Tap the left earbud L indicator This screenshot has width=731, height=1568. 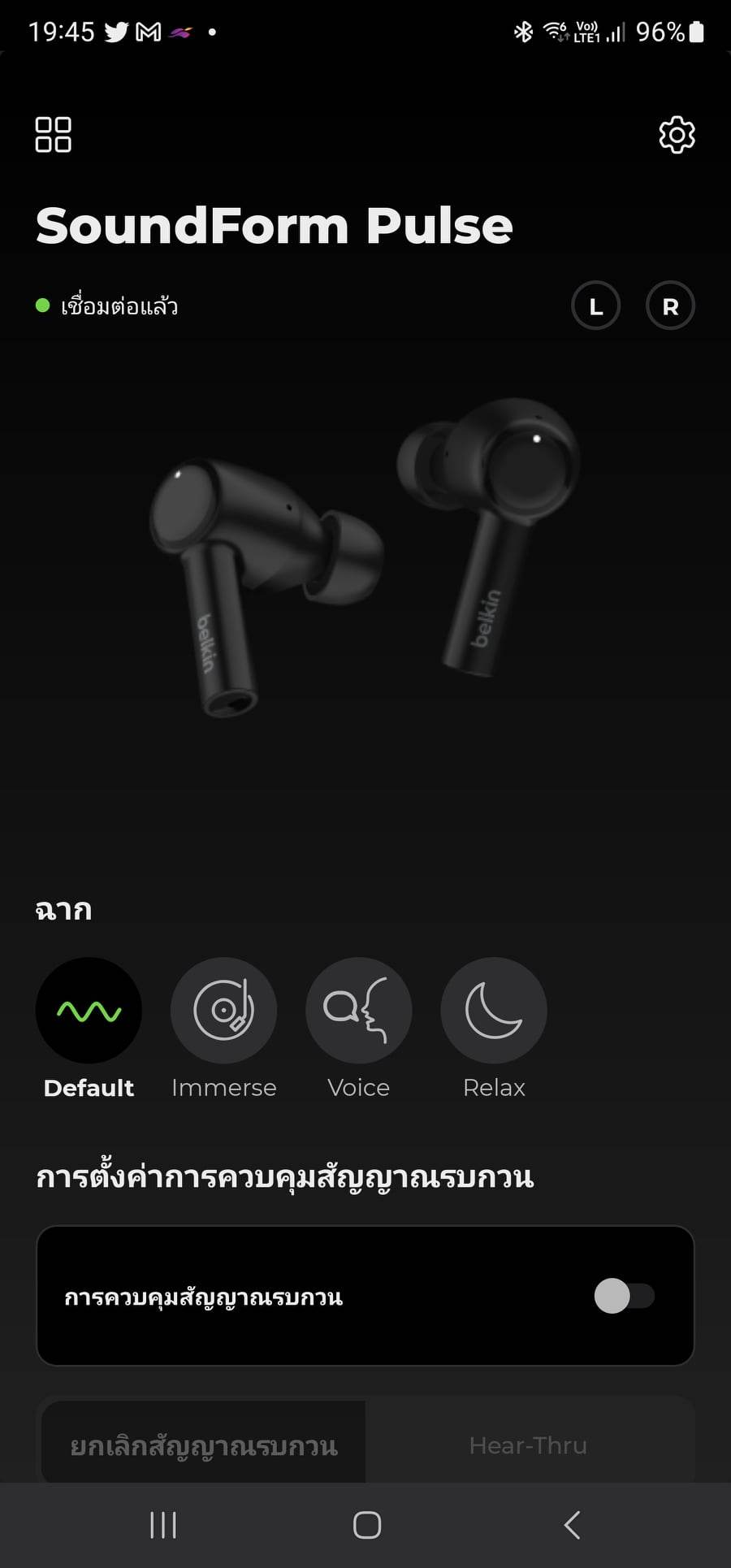[x=596, y=306]
